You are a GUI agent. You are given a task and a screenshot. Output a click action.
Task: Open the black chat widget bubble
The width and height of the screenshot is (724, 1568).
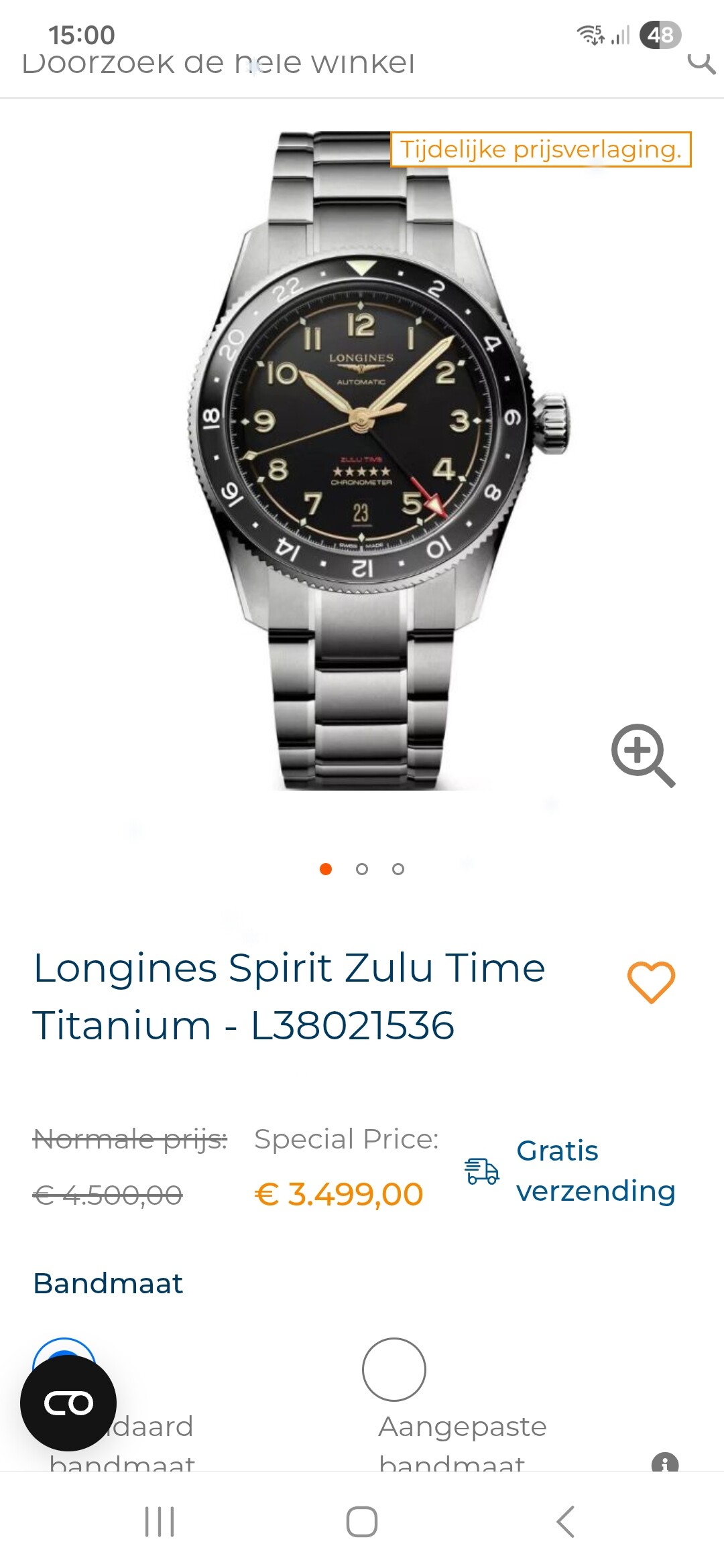pyautogui.click(x=68, y=1402)
